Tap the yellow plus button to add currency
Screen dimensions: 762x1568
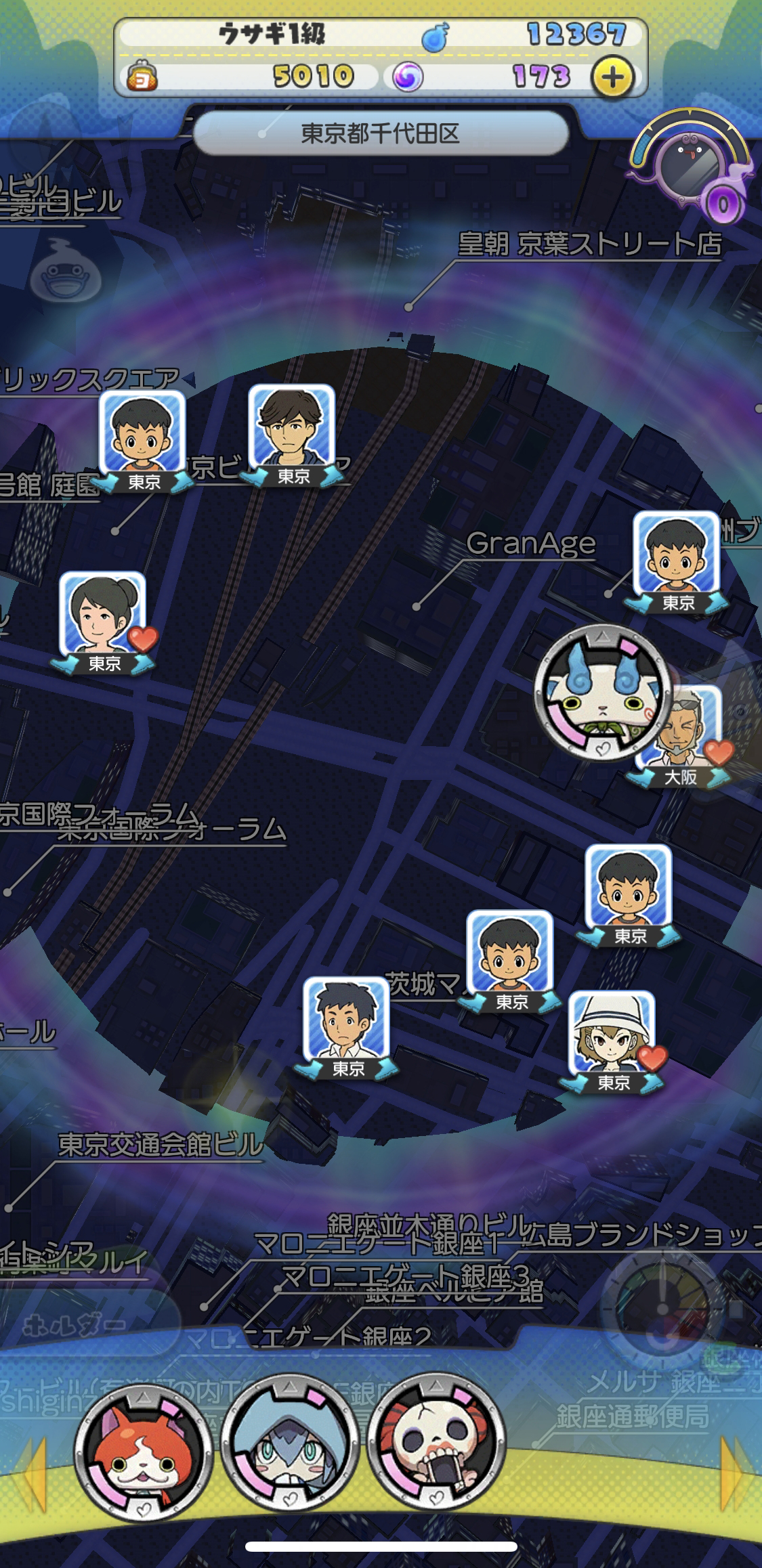point(612,77)
